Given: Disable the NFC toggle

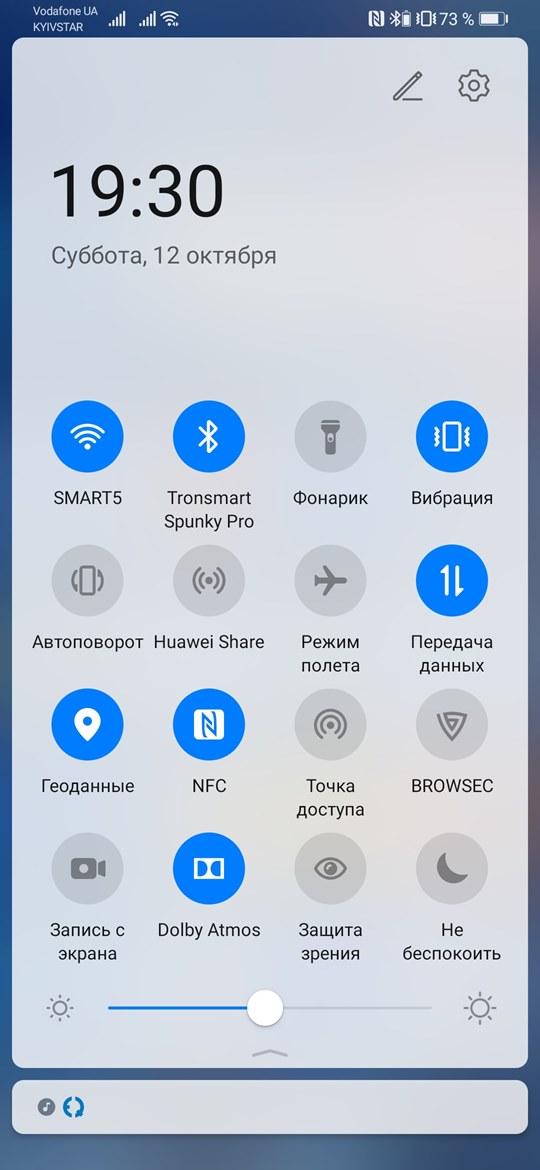Looking at the screenshot, I should 209,725.
